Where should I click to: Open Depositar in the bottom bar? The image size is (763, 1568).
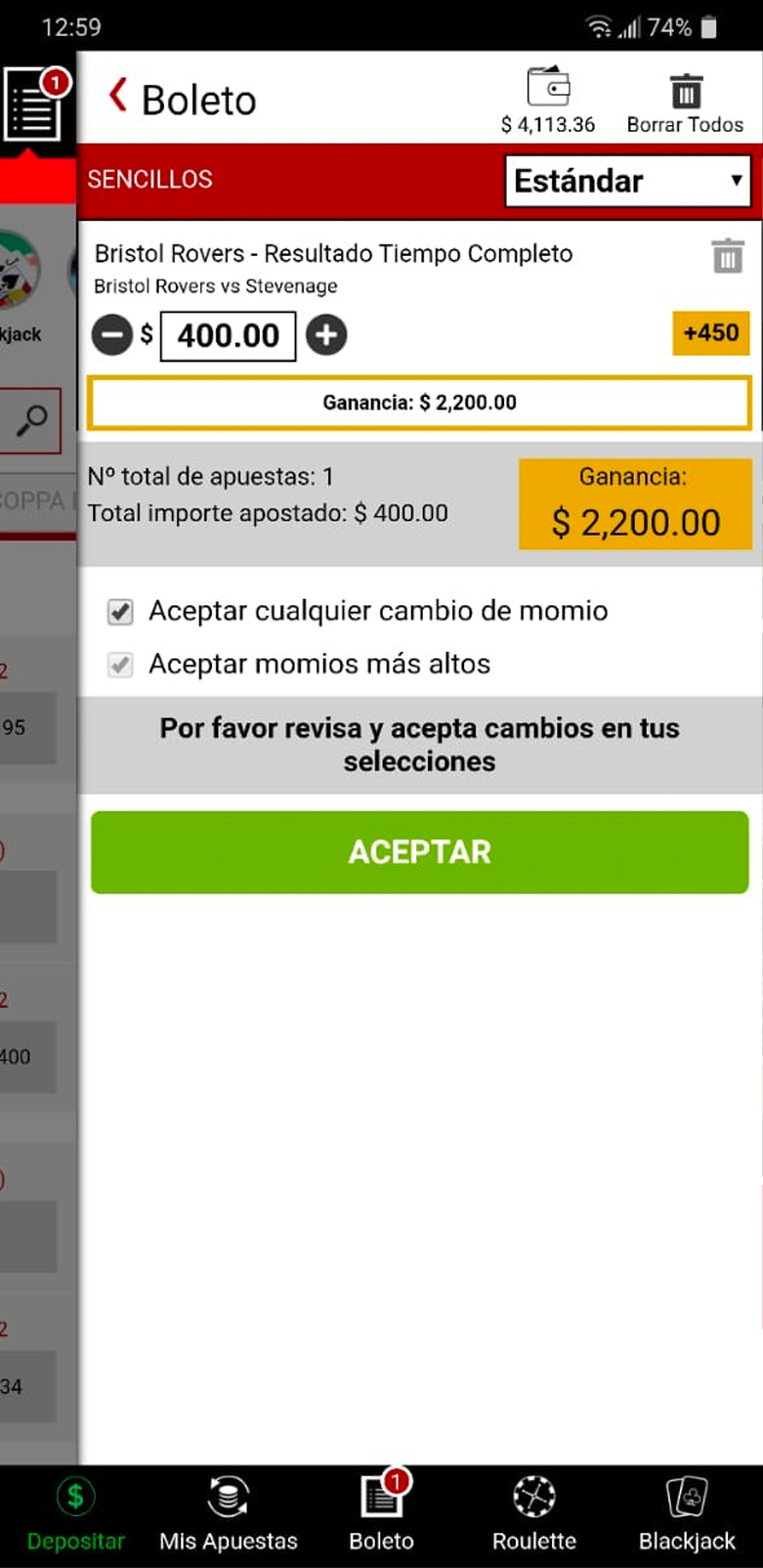point(75,1514)
